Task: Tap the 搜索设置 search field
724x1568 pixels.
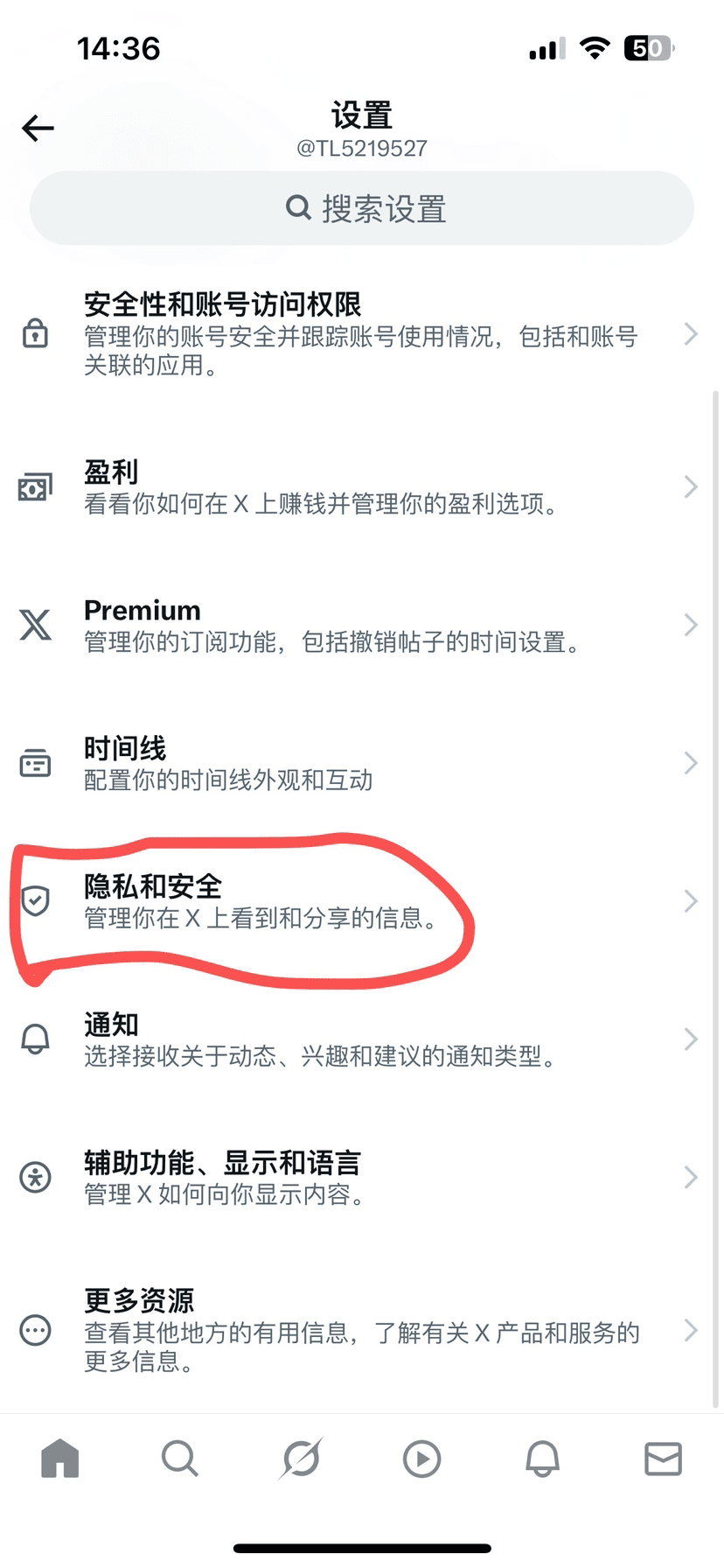Action: (362, 208)
